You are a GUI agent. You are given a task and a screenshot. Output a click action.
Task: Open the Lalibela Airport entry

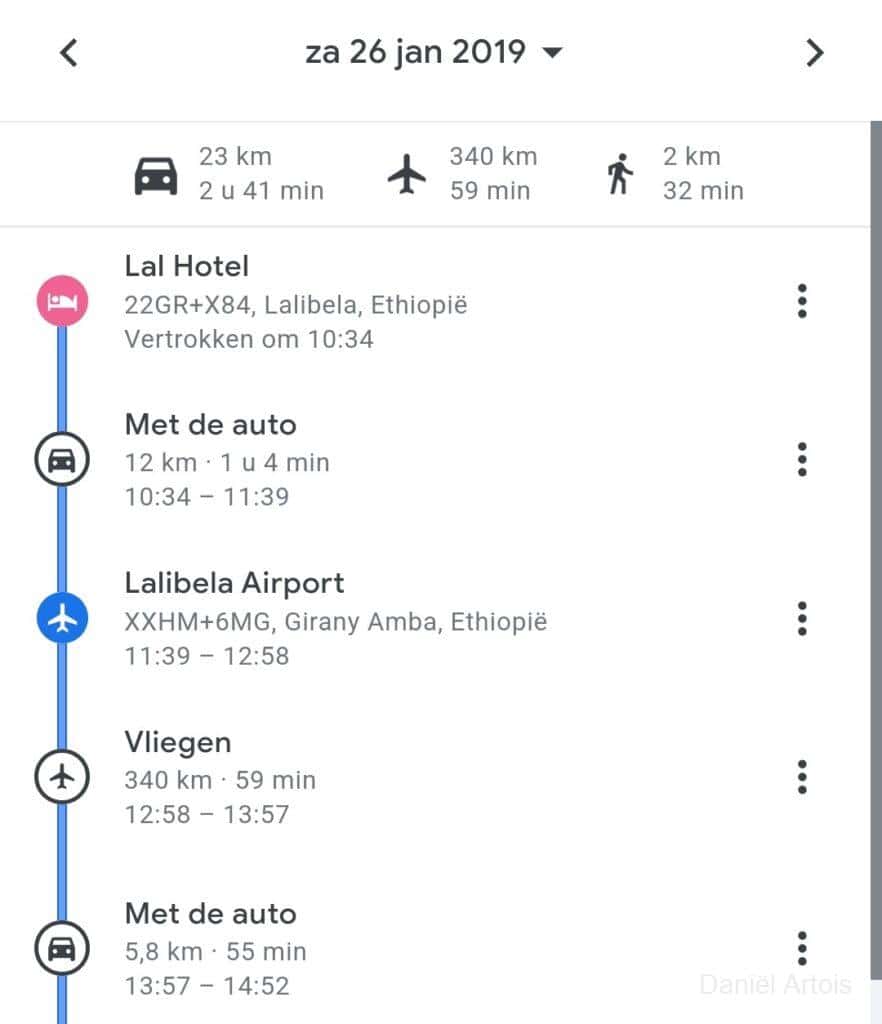point(335,619)
